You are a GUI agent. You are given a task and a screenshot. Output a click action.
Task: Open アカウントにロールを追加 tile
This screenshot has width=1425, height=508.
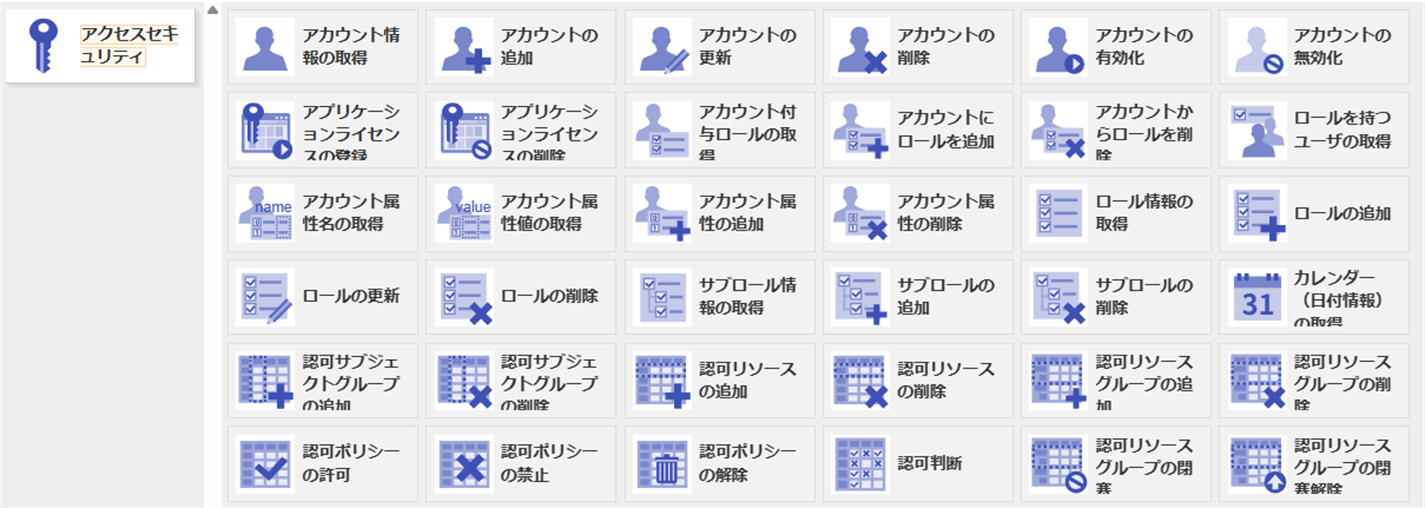(918, 130)
